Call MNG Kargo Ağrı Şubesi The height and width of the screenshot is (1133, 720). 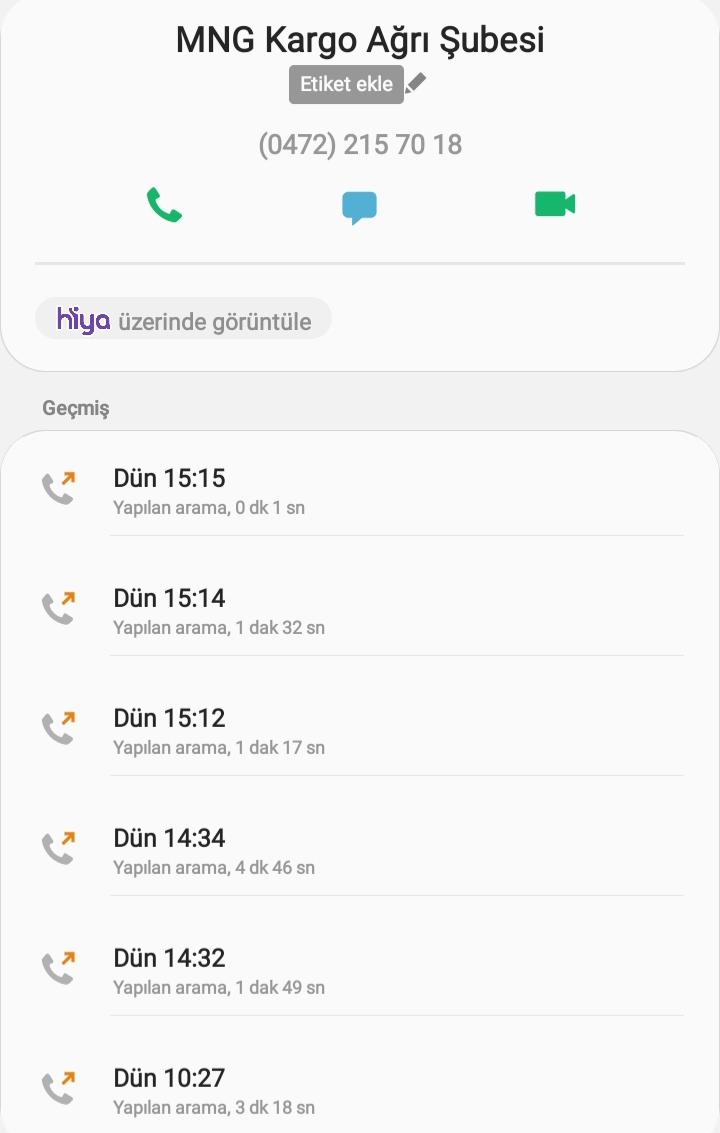[164, 205]
